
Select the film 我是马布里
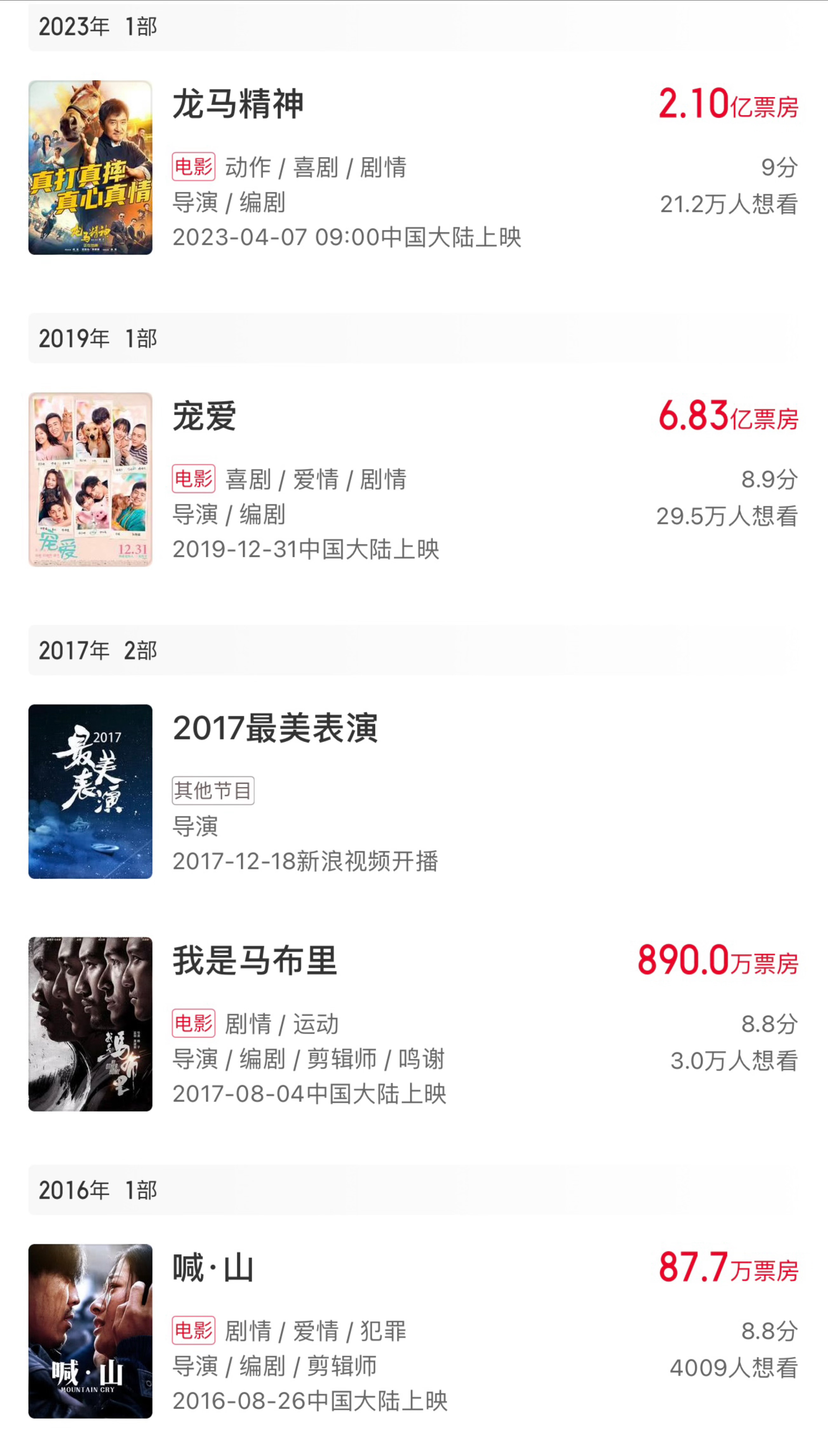[x=255, y=961]
